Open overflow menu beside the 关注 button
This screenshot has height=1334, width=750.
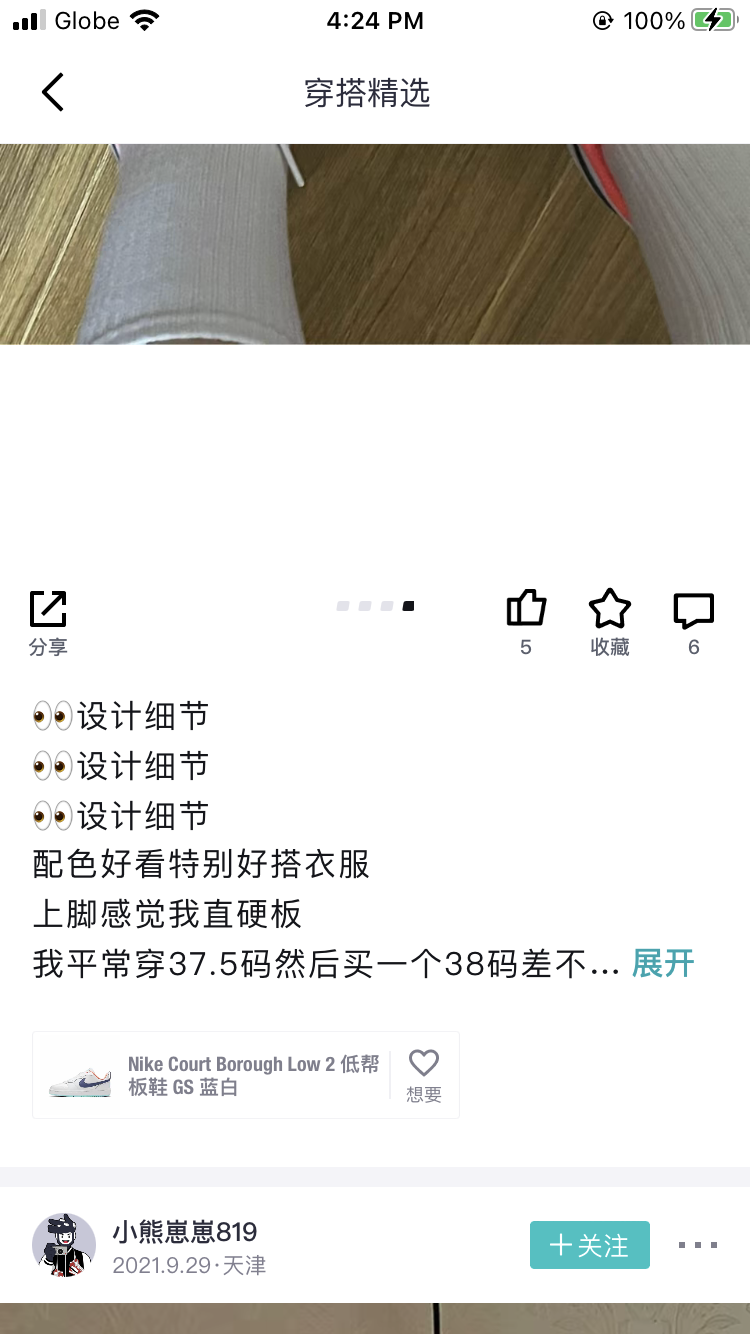pyautogui.click(x=698, y=1245)
